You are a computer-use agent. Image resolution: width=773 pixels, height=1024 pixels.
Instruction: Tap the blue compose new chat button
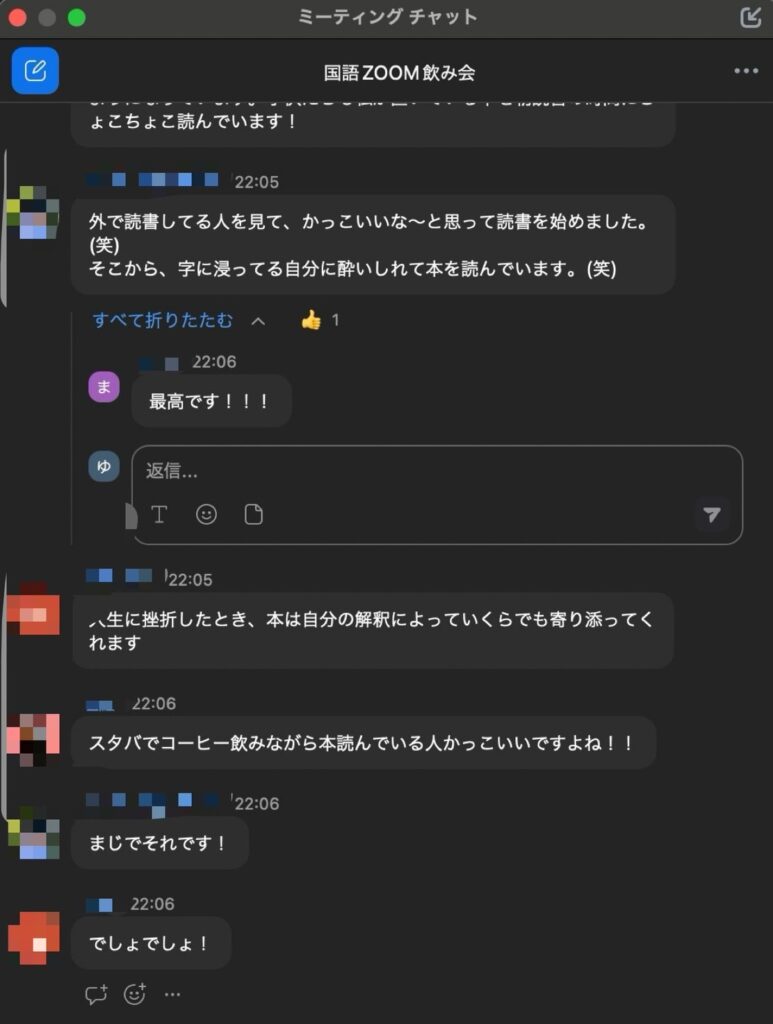[35, 71]
